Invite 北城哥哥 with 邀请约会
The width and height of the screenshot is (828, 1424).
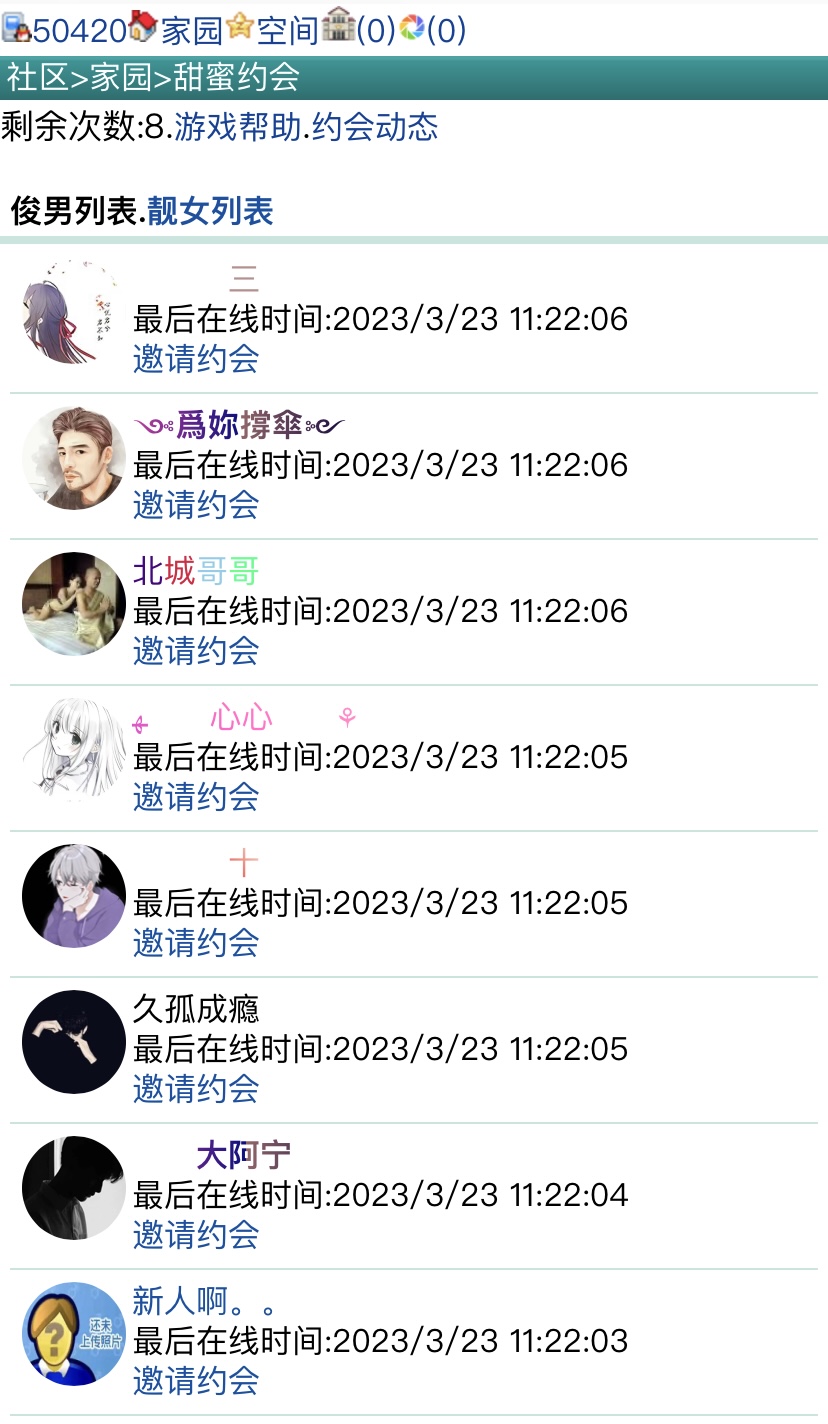[195, 651]
